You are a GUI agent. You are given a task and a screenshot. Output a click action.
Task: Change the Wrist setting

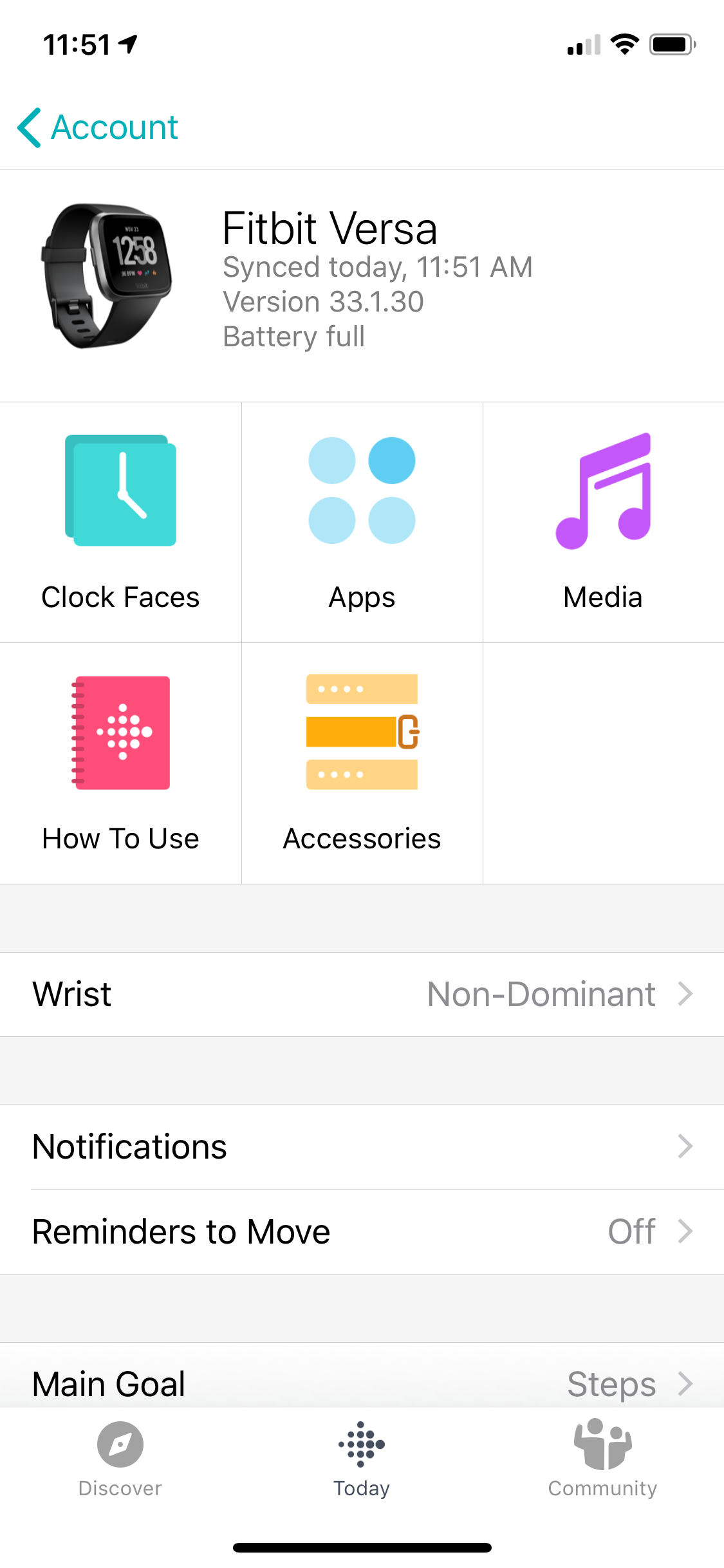(362, 994)
